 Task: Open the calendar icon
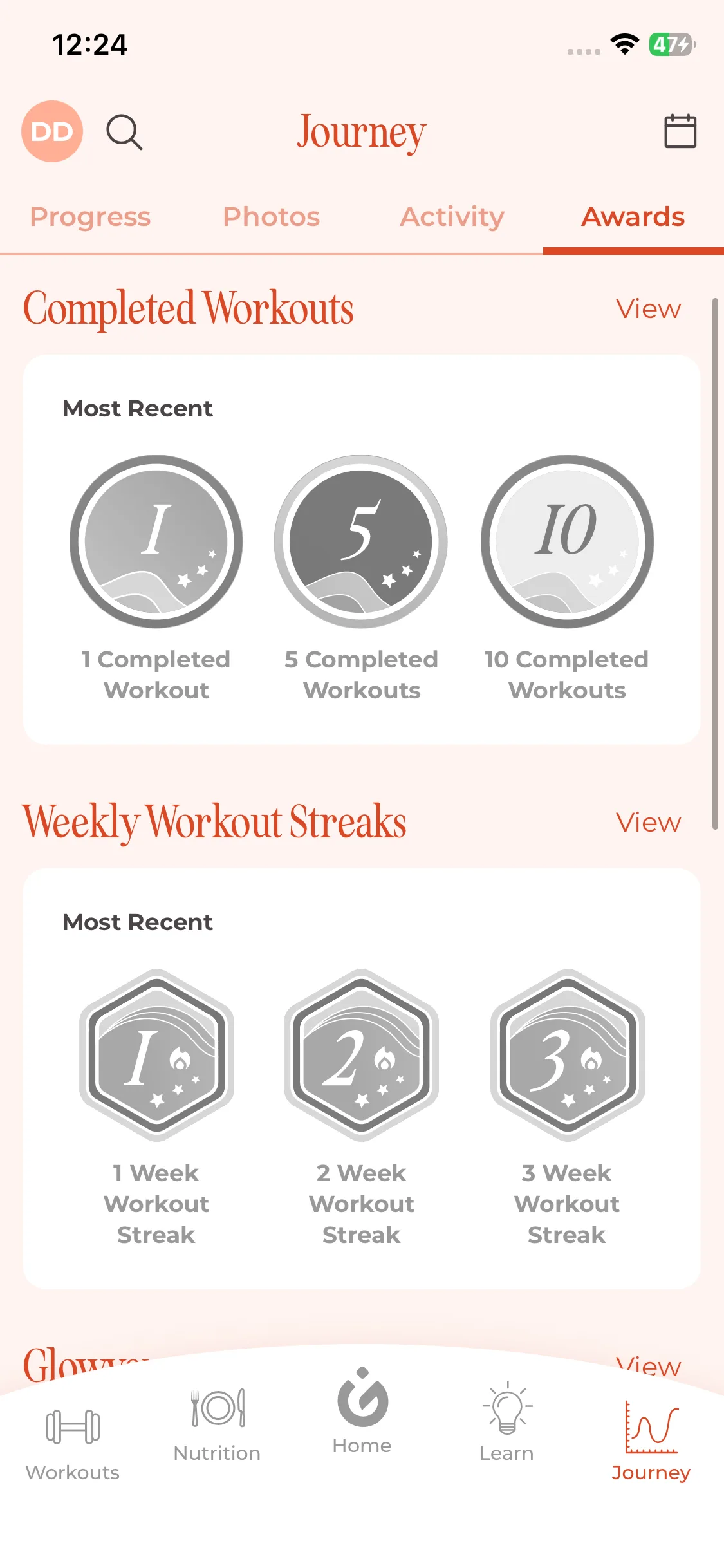[x=680, y=131]
